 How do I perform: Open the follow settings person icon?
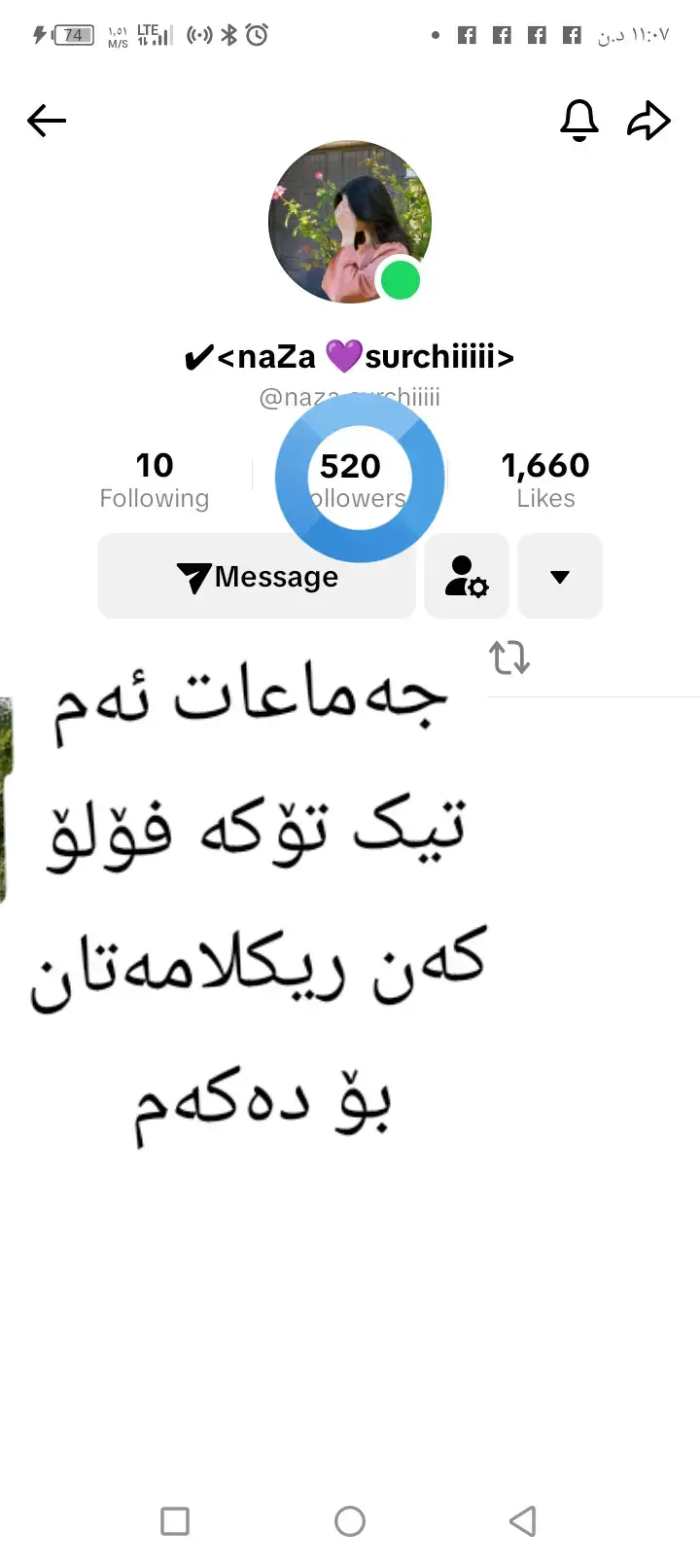[467, 577]
